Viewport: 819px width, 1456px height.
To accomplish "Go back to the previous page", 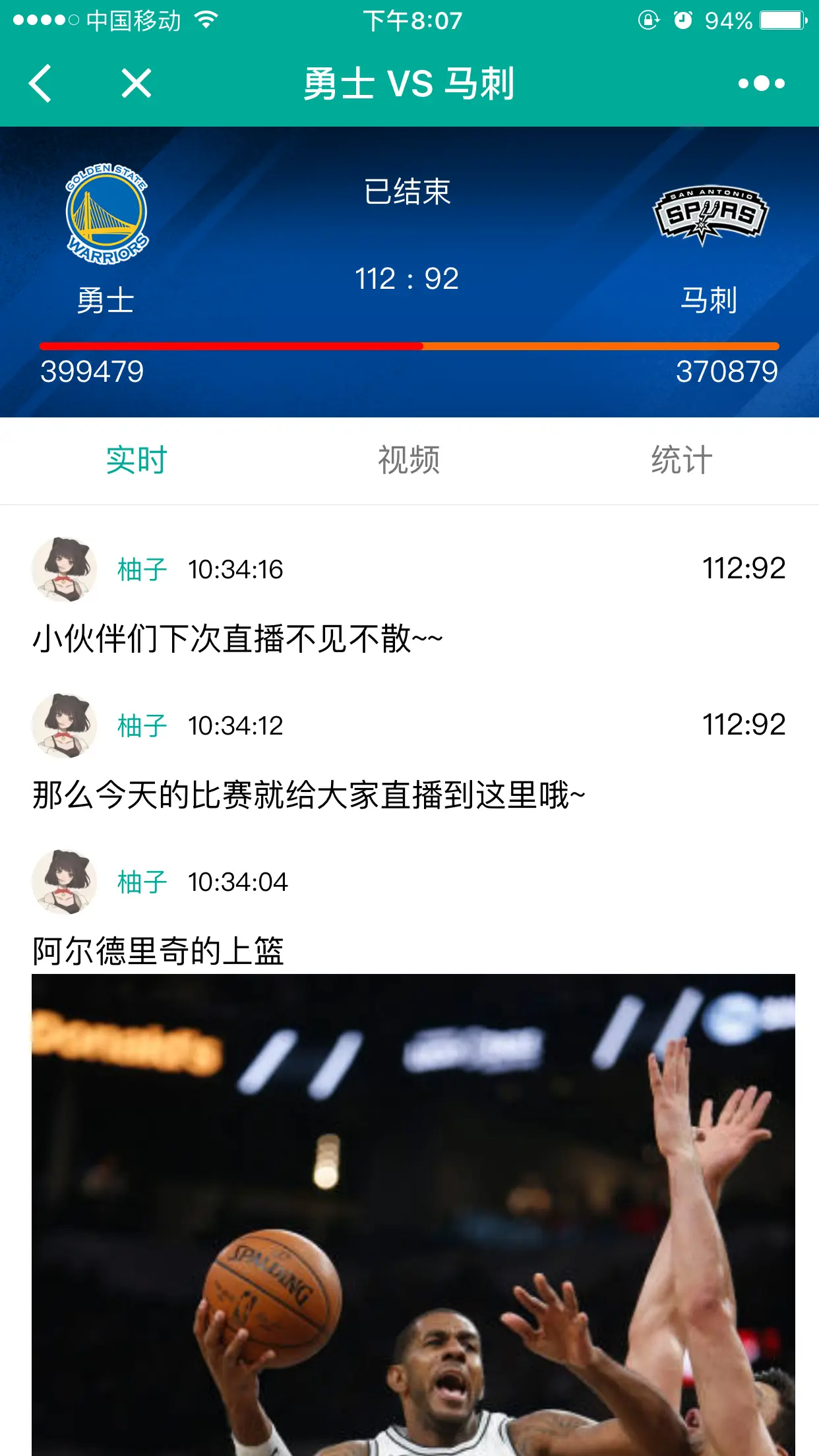I will [x=41, y=84].
